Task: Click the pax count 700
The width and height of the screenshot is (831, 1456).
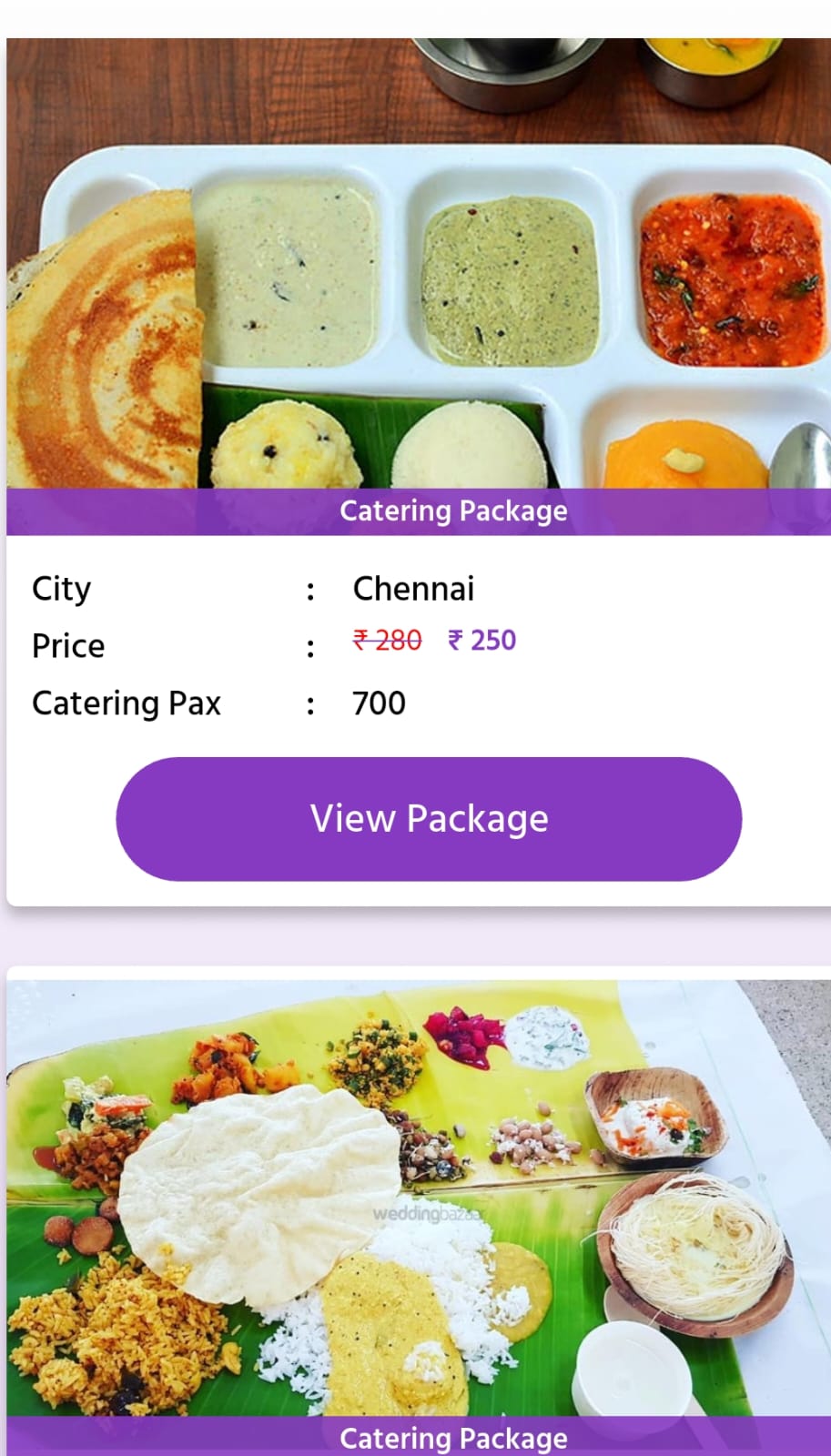Action: (x=378, y=703)
